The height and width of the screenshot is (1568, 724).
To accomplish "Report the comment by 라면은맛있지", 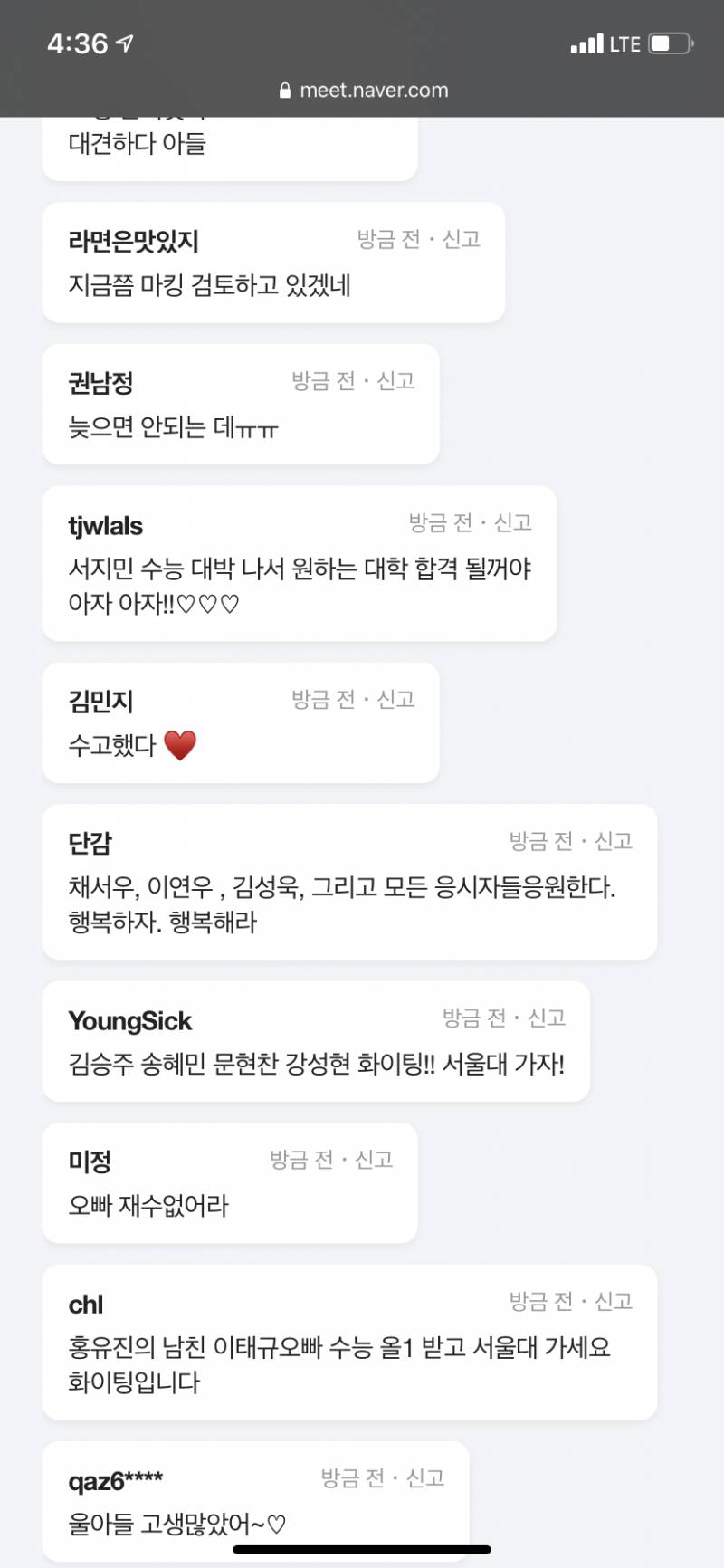I will (x=461, y=239).
